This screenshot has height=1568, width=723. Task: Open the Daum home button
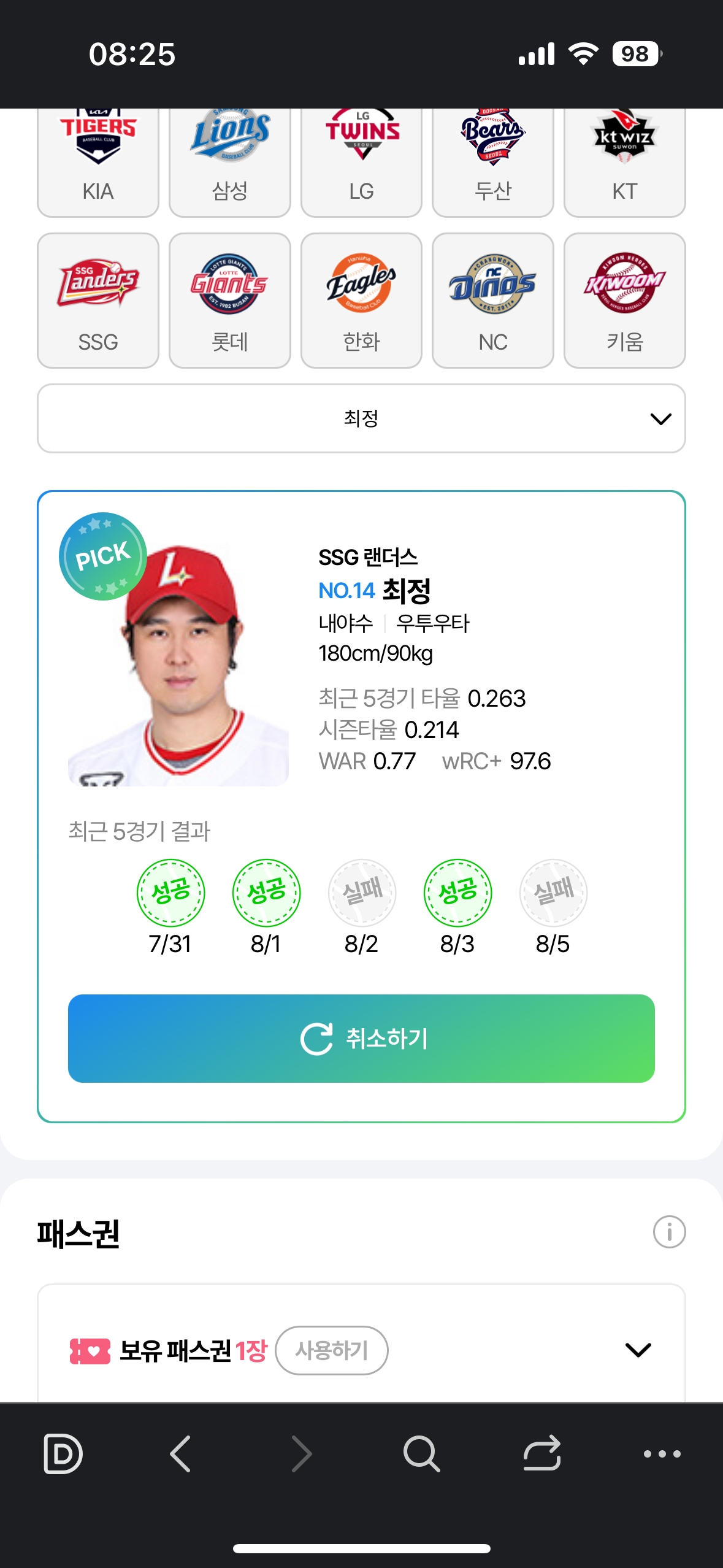(x=63, y=1453)
